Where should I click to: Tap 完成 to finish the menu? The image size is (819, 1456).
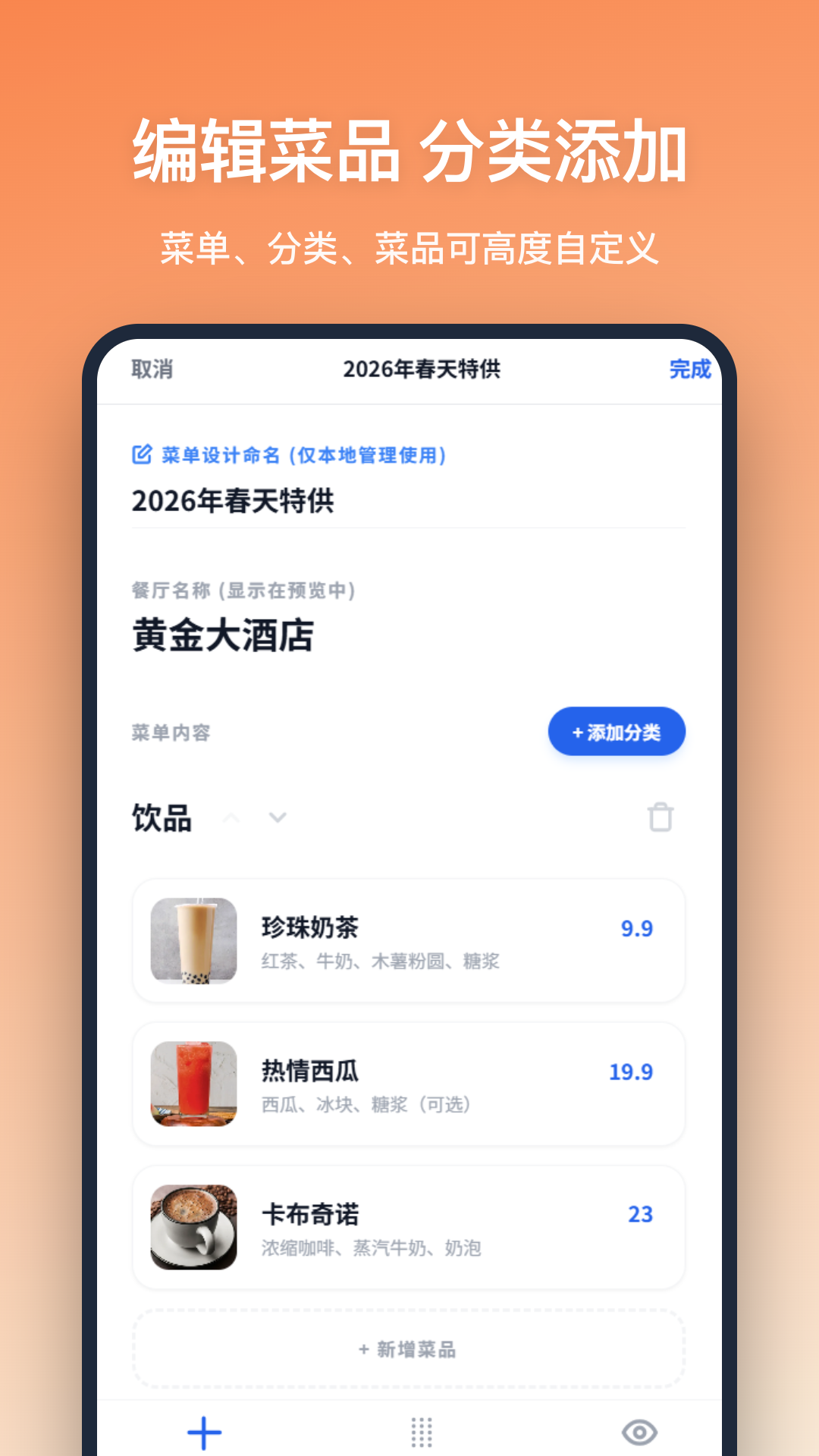click(x=689, y=370)
